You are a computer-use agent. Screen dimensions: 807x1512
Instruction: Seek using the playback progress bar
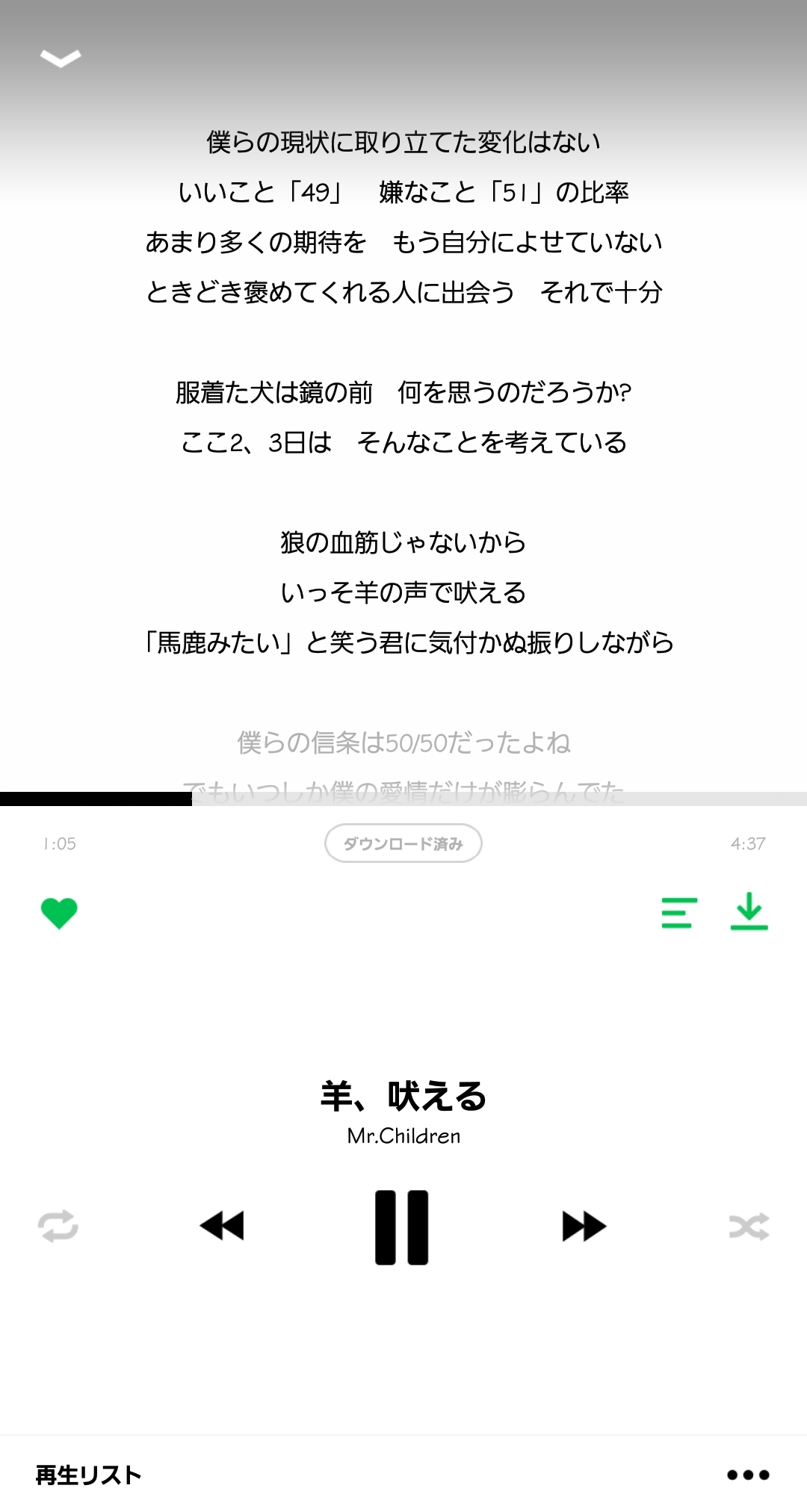pyautogui.click(x=403, y=799)
